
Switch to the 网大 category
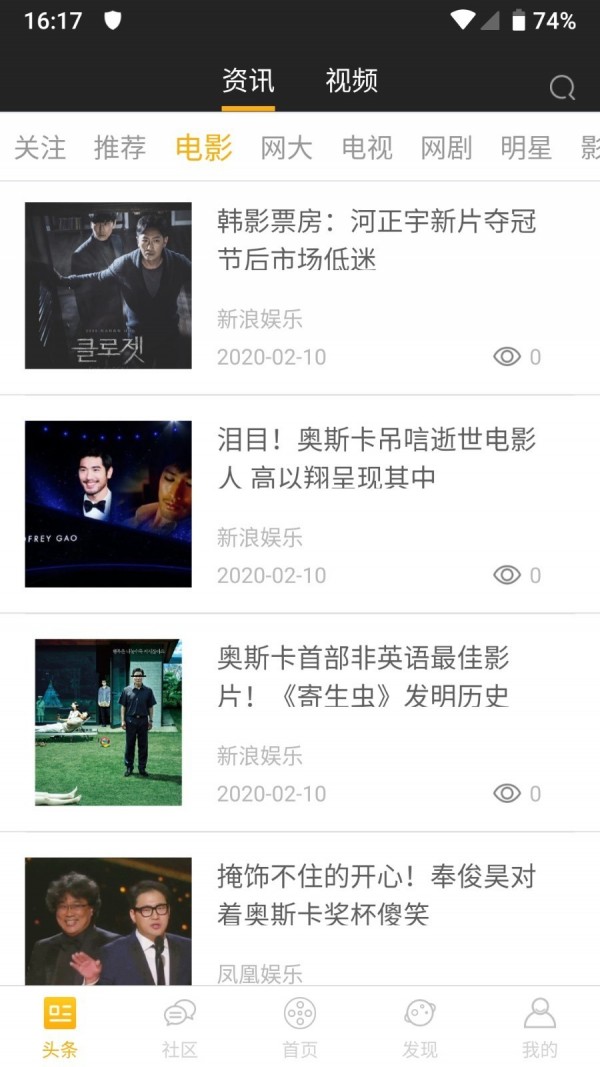[x=286, y=148]
